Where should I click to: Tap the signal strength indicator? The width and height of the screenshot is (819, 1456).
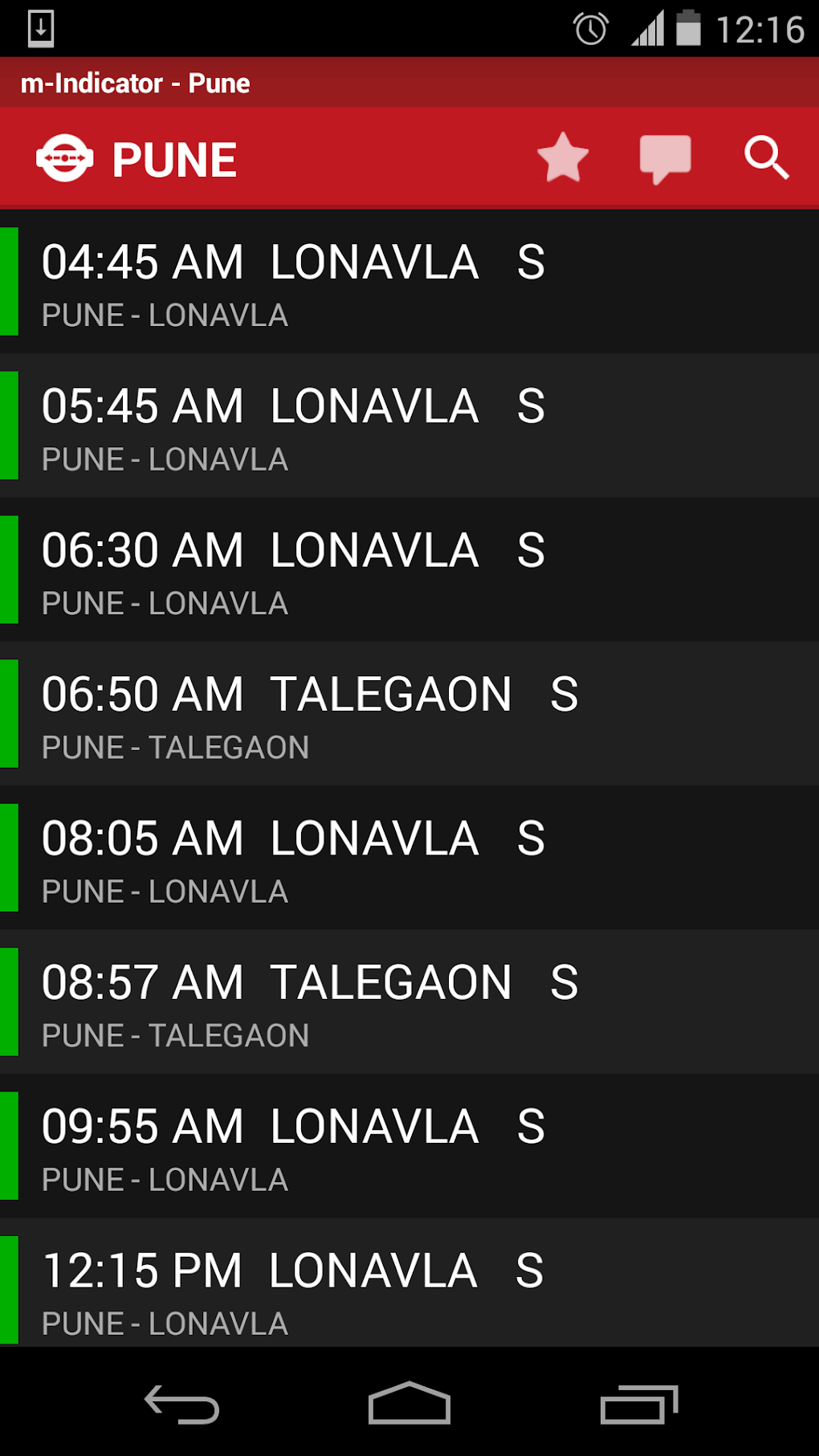647,27
